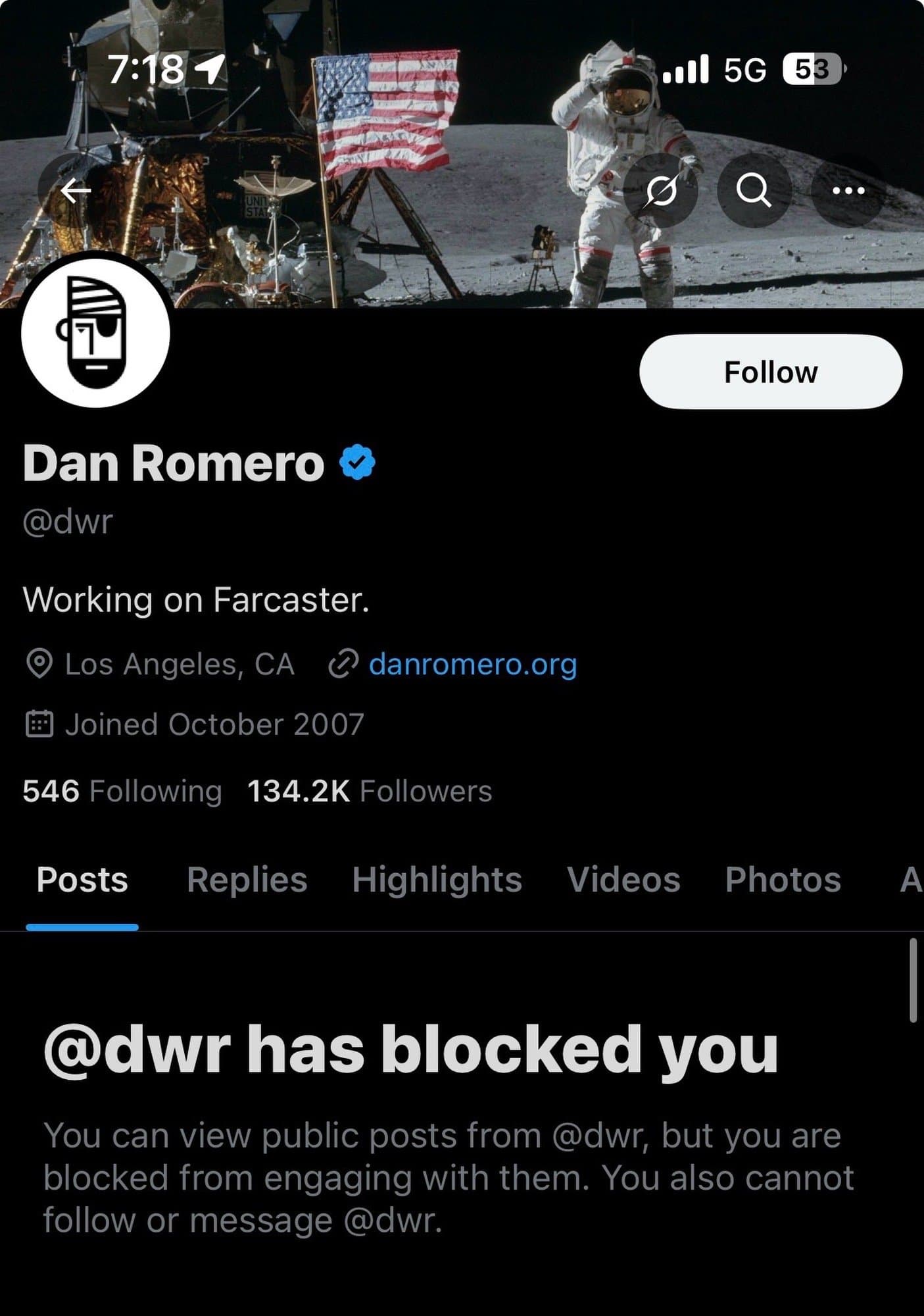Switch to the Photos tab
Screen dimensions: 924x1316
coord(783,880)
